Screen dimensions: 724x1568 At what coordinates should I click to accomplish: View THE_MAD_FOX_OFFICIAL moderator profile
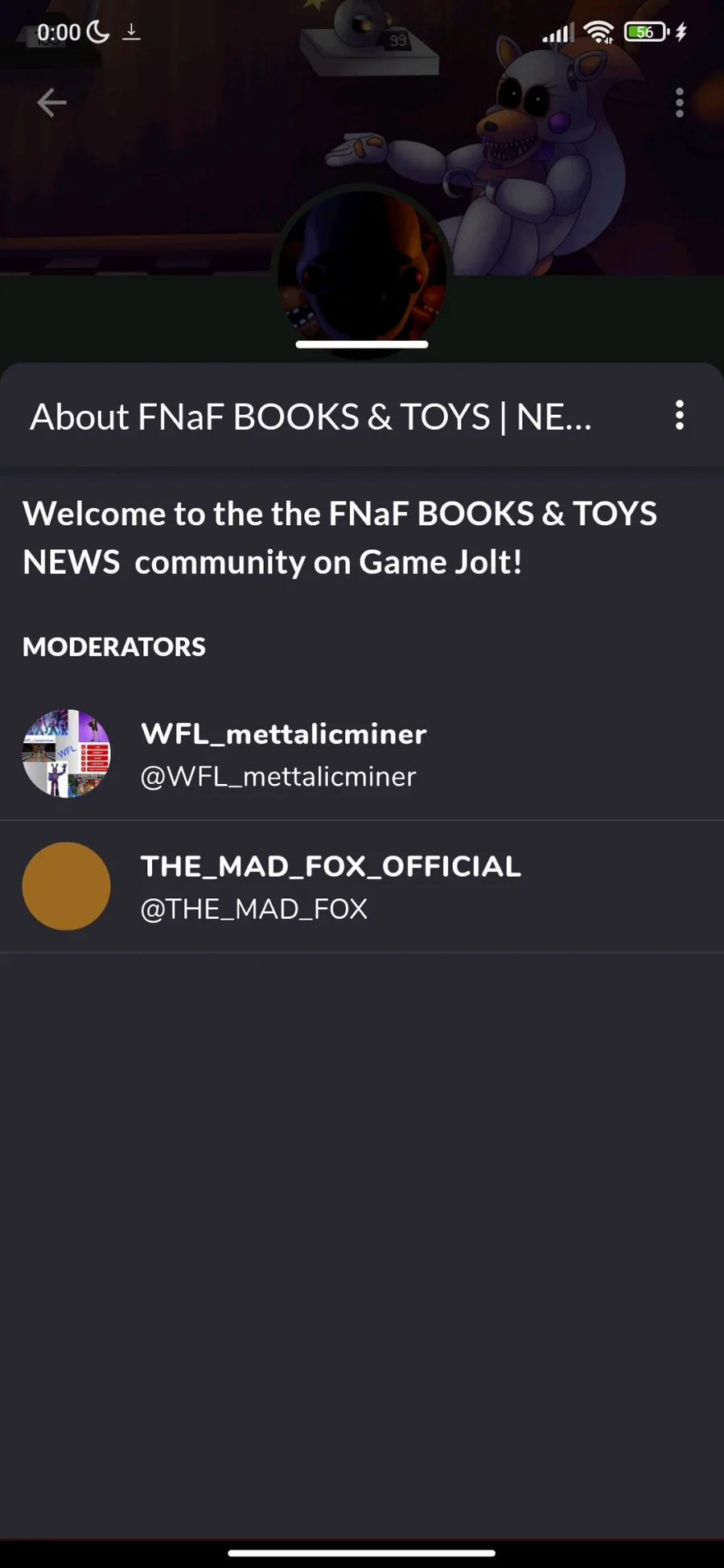330,886
